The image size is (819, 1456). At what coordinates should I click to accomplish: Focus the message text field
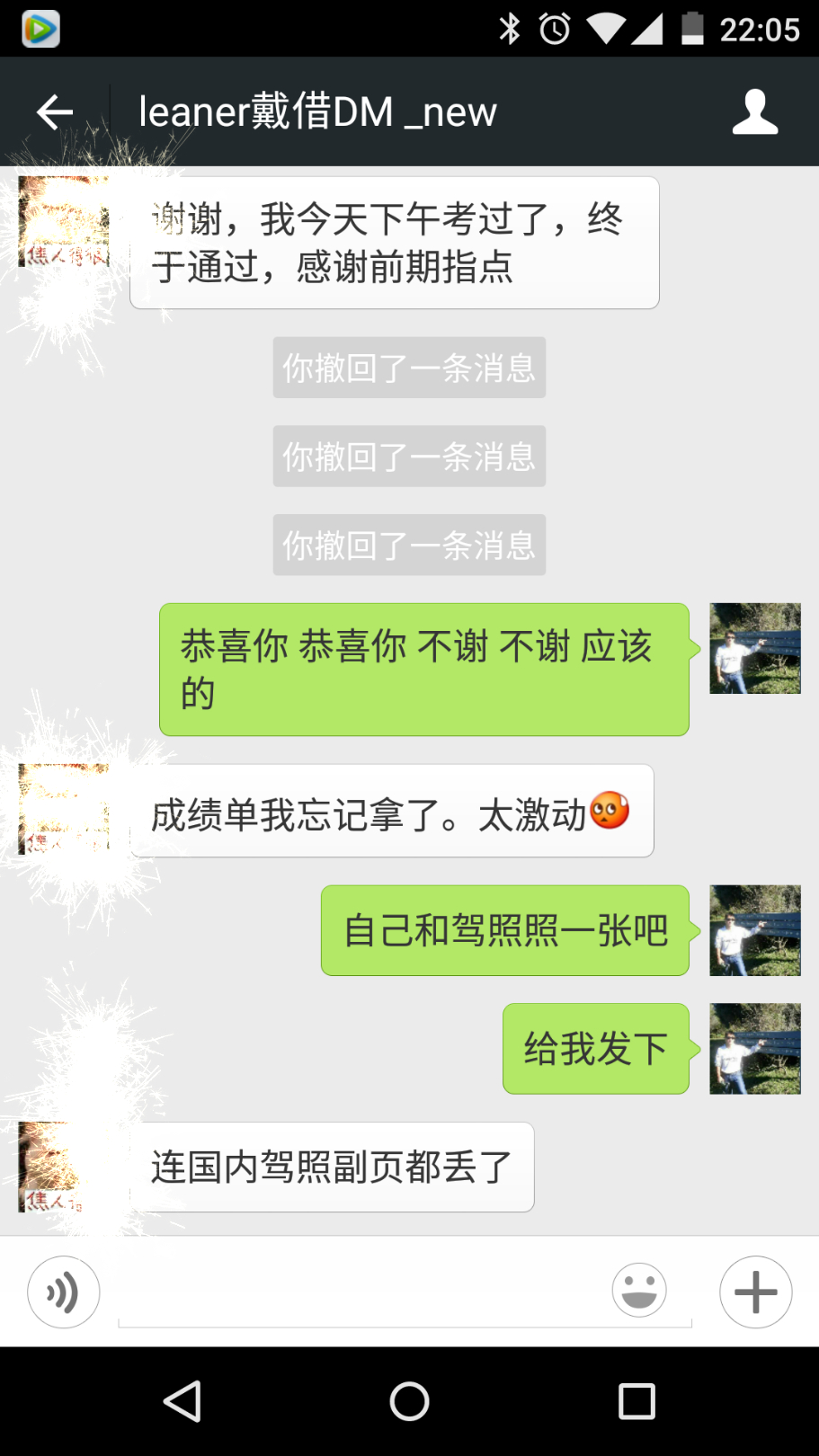360,1294
